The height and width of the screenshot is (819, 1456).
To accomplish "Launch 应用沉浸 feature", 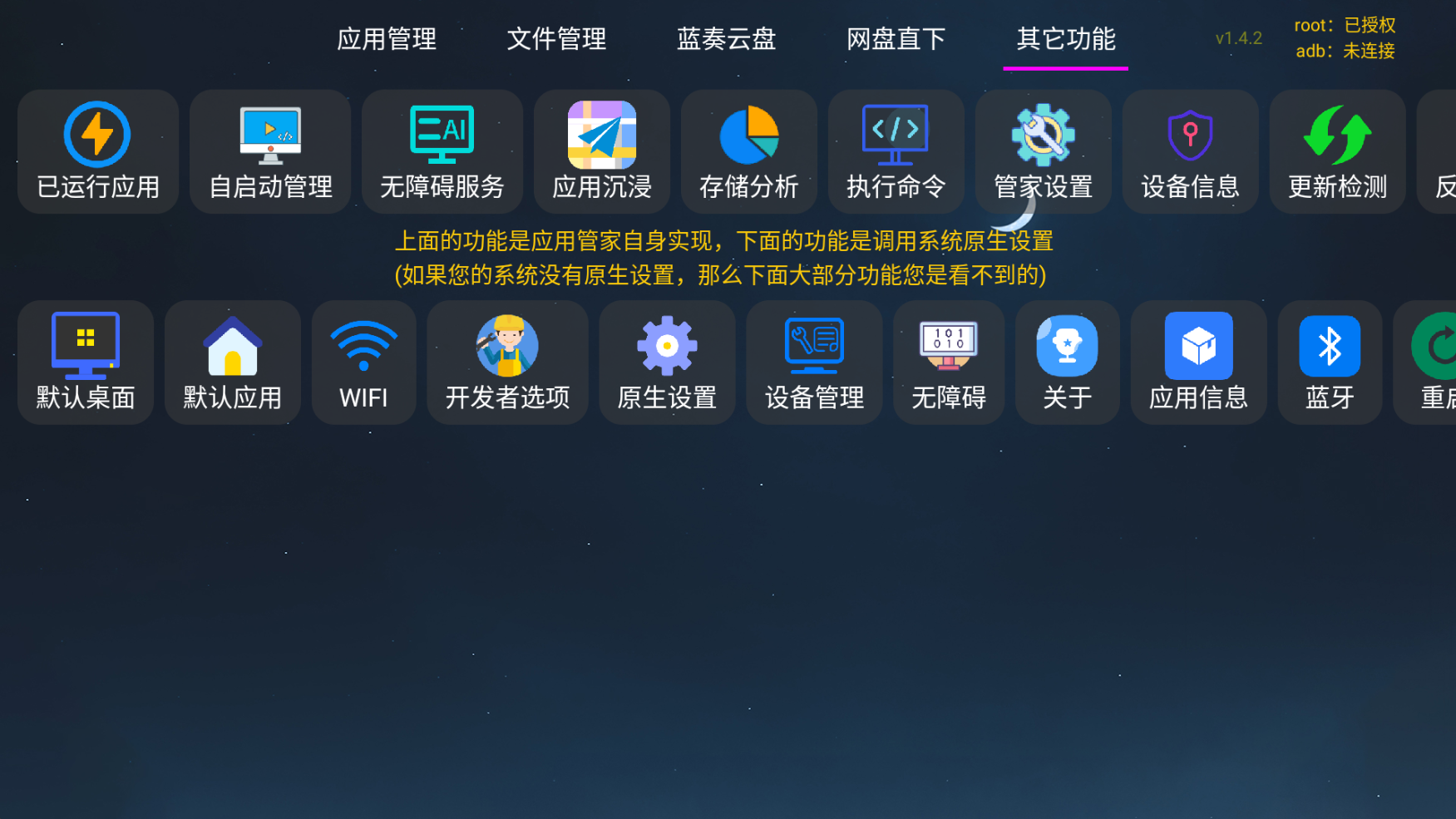I will tap(601, 151).
